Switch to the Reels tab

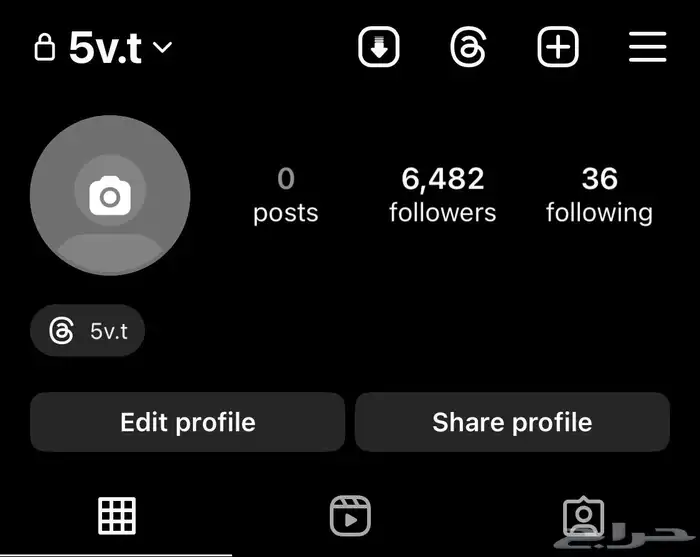point(350,516)
